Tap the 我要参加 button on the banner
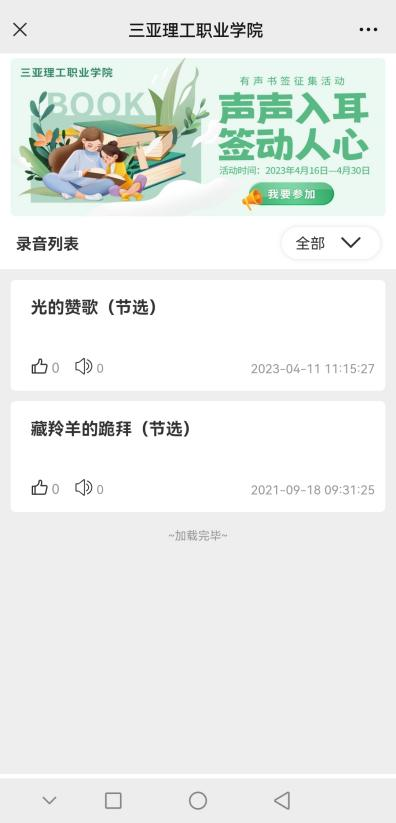This screenshot has width=396, height=823. [x=291, y=194]
